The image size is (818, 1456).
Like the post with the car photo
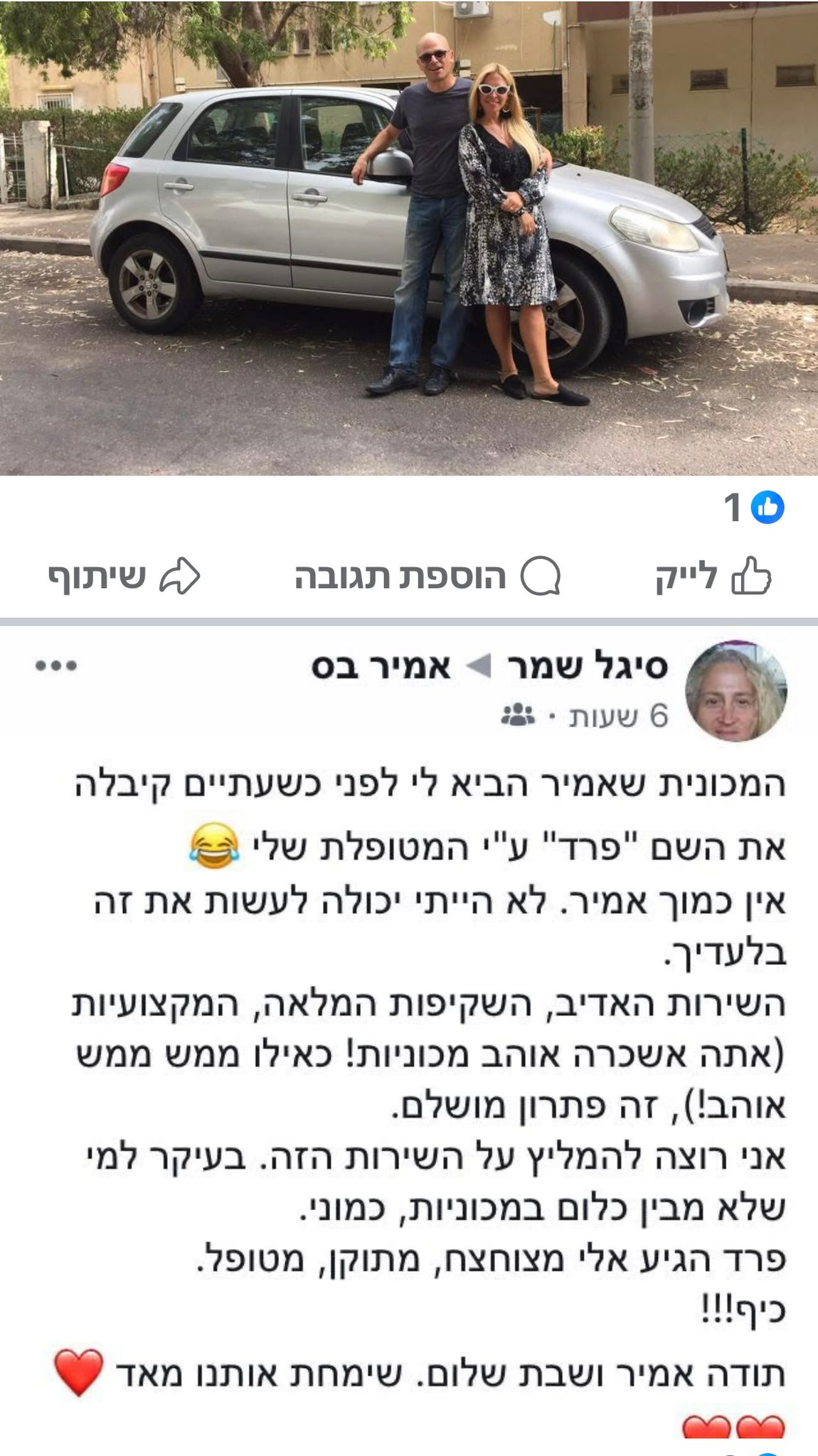pyautogui.click(x=713, y=577)
